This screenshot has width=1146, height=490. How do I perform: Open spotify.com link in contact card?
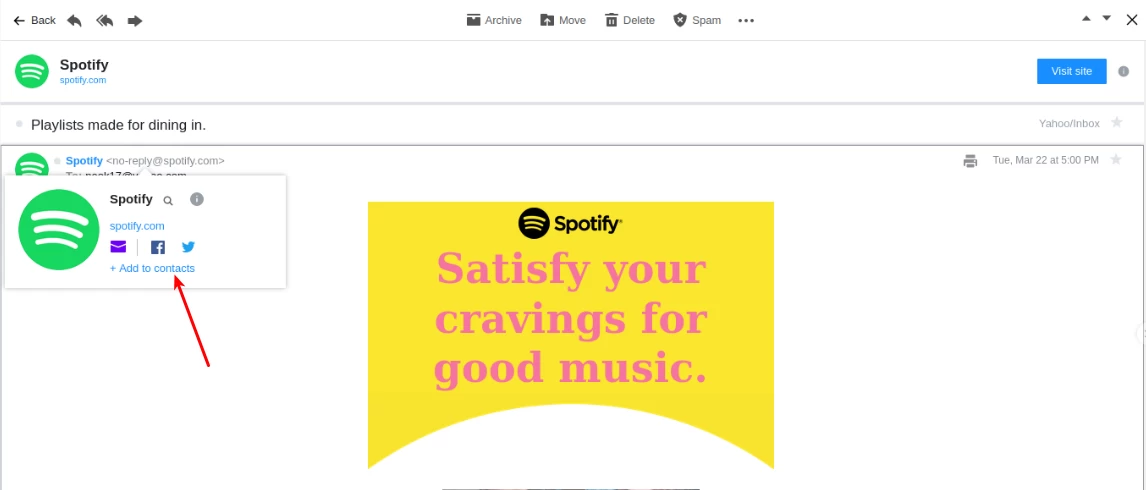point(137,226)
